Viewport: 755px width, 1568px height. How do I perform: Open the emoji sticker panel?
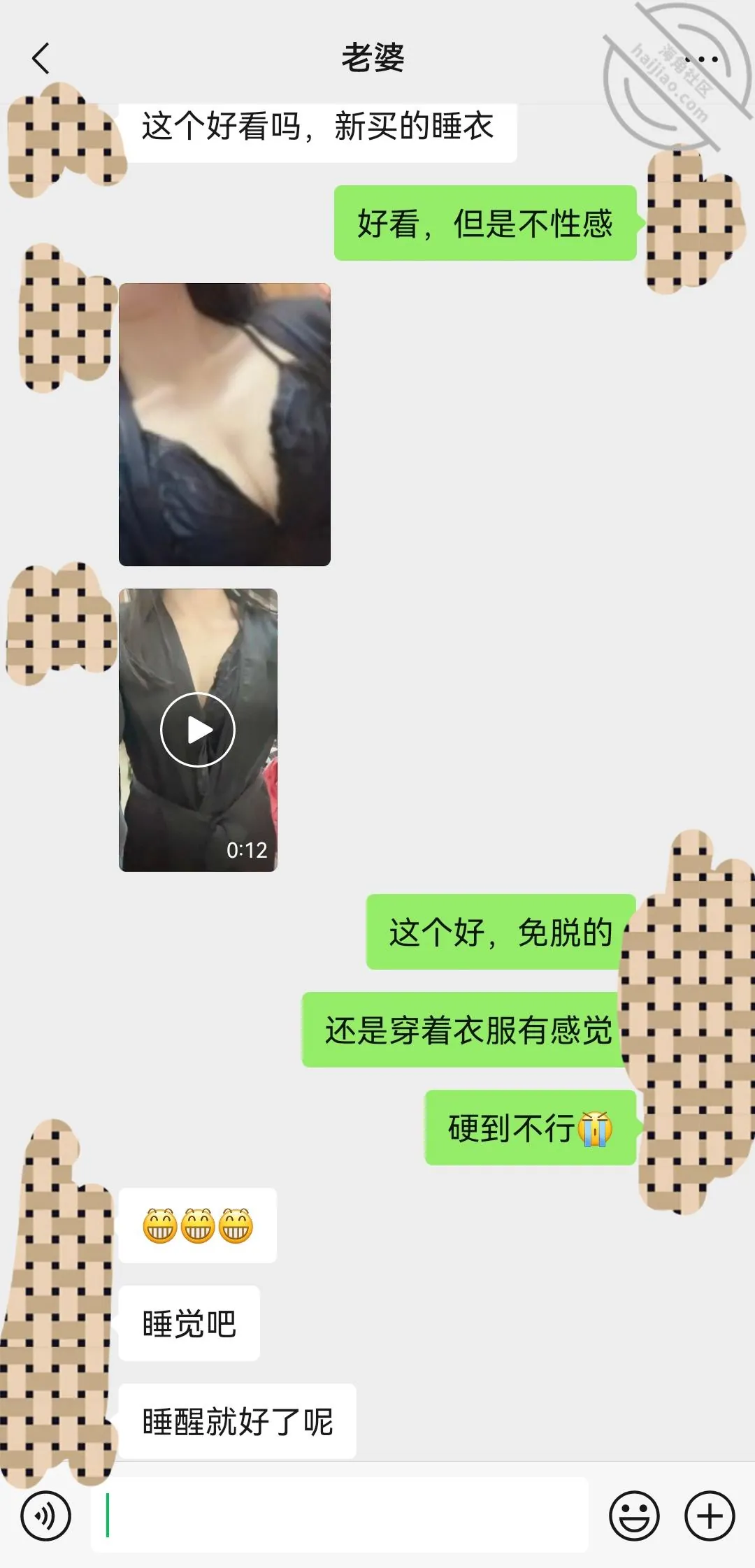point(634,1516)
